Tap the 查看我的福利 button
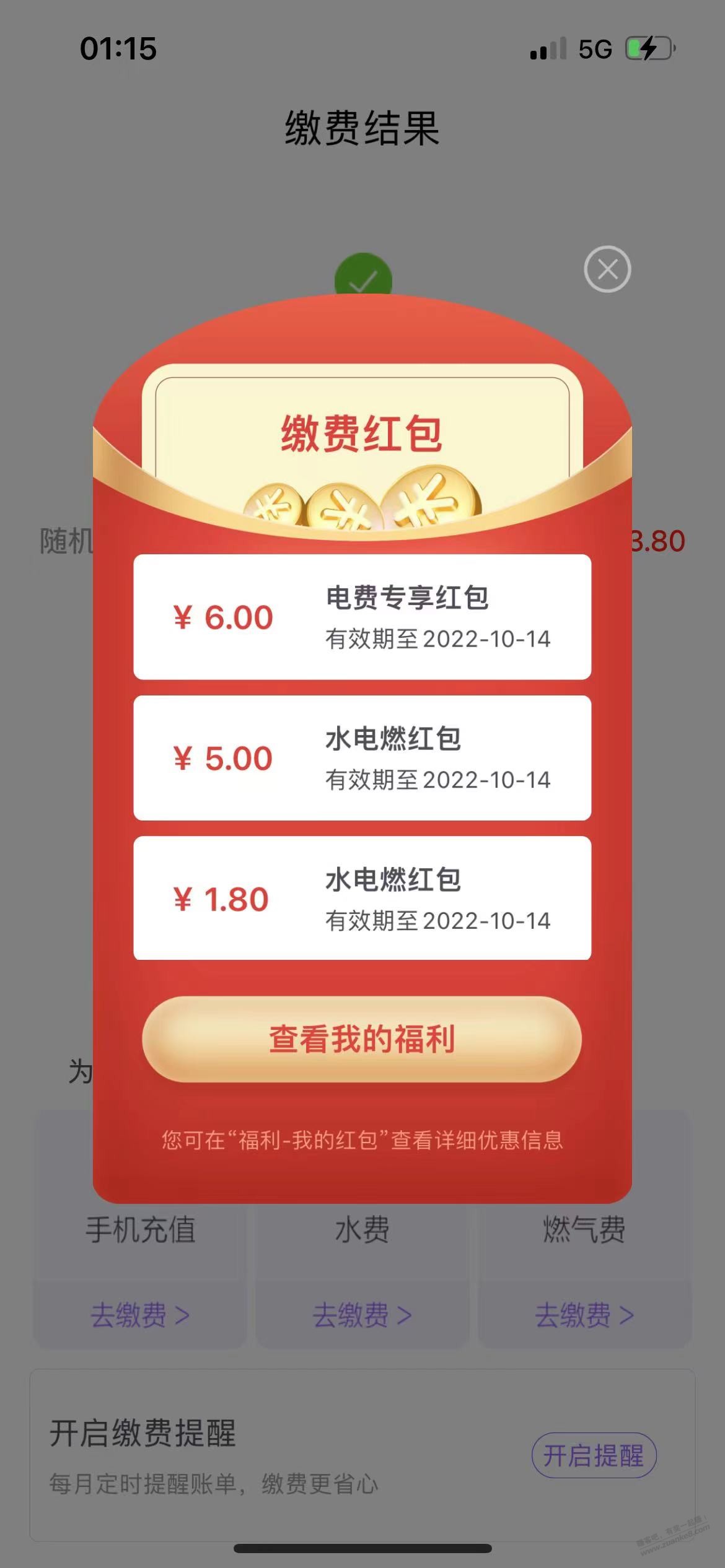This screenshot has width=725, height=1568. click(362, 1040)
